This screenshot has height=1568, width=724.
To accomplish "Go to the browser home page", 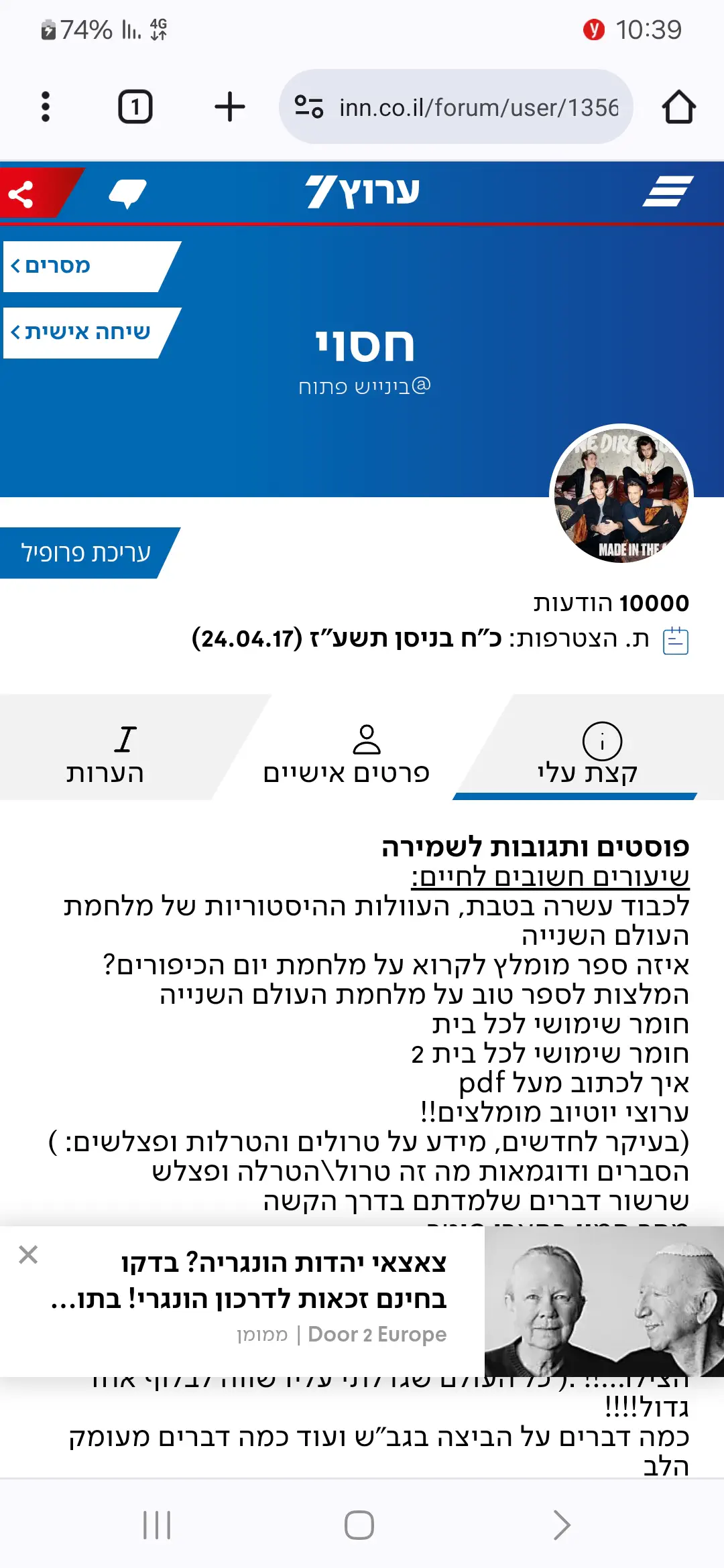I will (678, 107).
